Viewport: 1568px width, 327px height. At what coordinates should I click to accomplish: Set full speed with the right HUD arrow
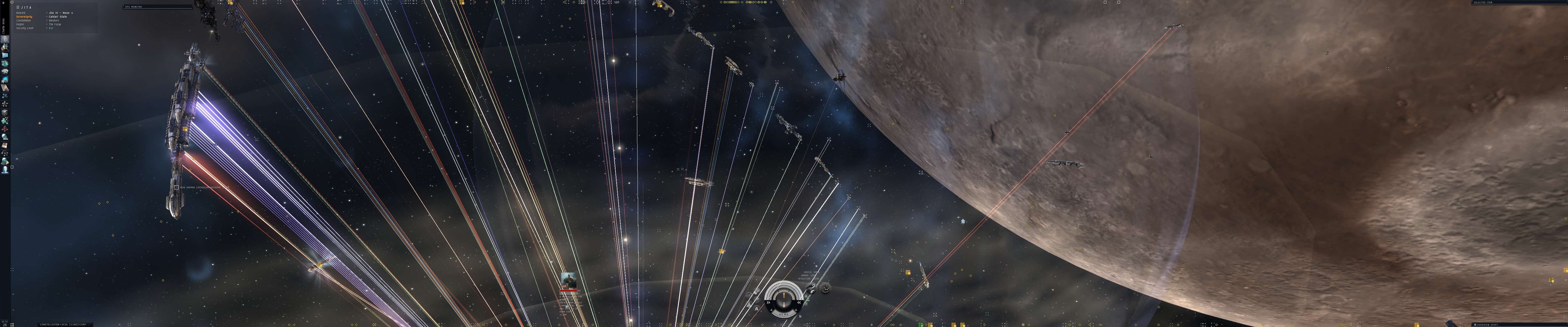tap(799, 303)
